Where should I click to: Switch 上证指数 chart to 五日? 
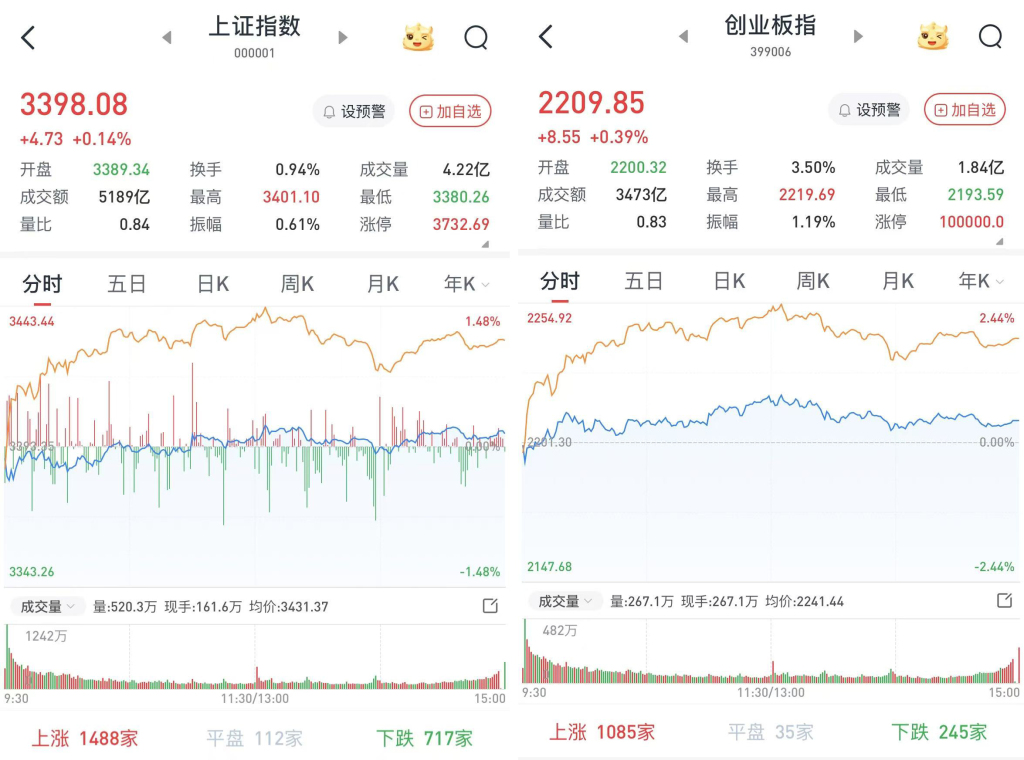tap(127, 284)
